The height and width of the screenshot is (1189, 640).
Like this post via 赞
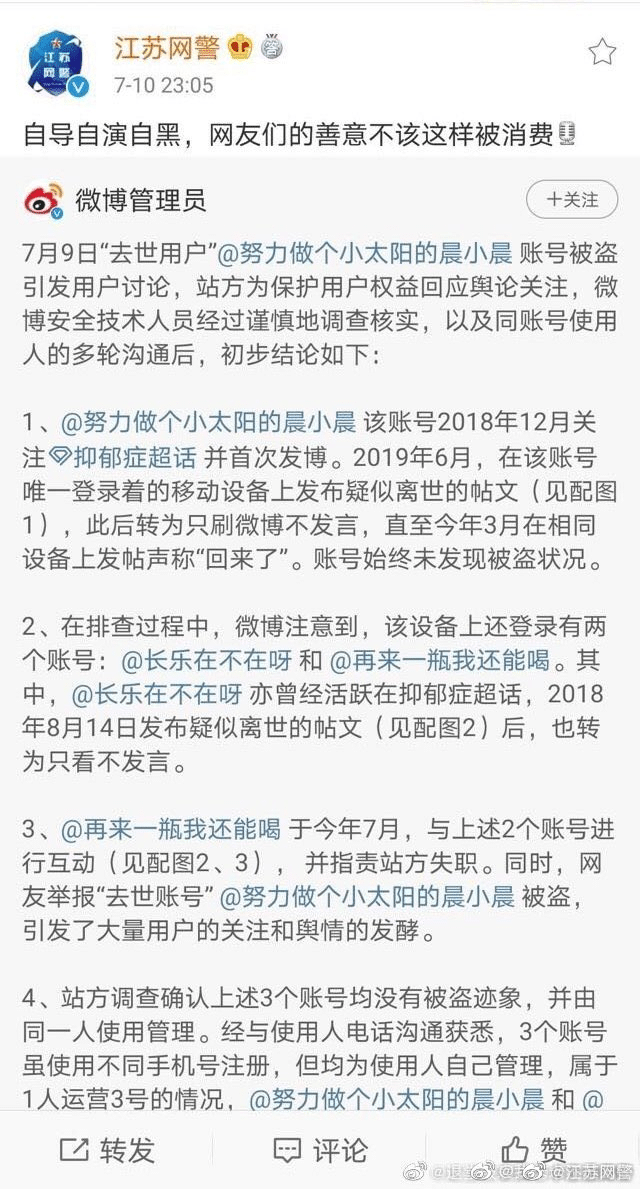[535, 1150]
